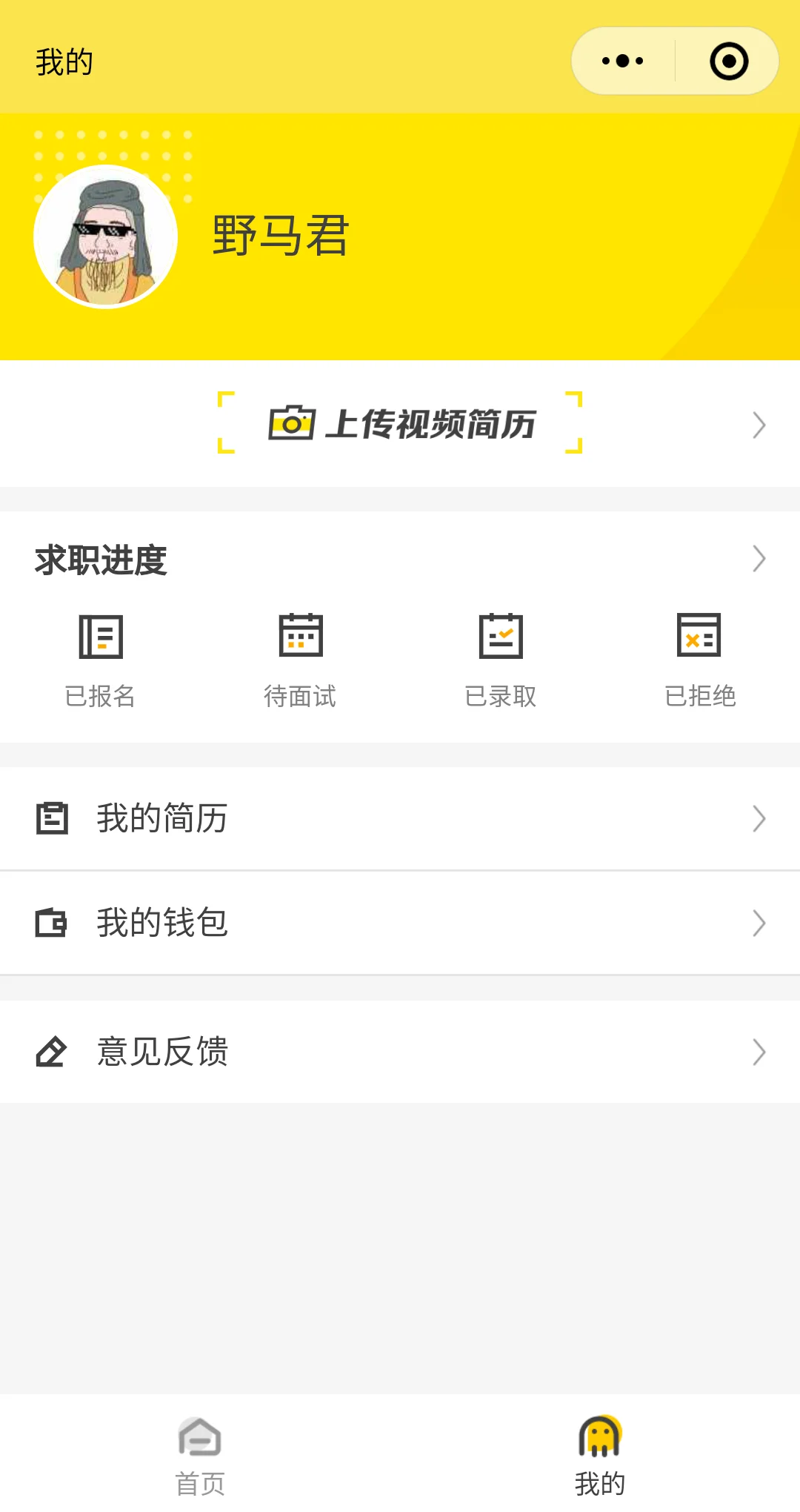View 已录取 applications
This screenshot has width=800, height=1512.
tap(500, 660)
